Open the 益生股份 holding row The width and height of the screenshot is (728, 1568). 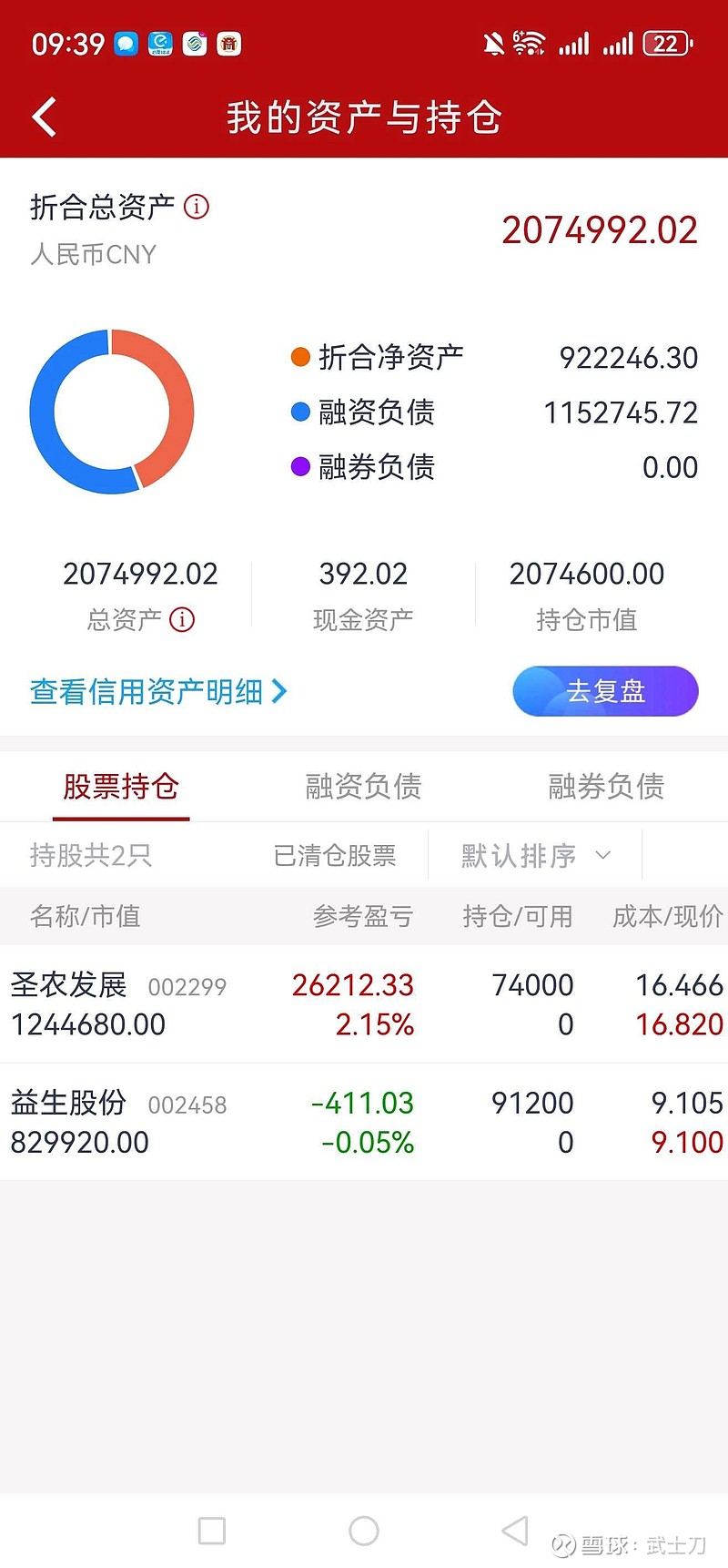pyautogui.click(x=364, y=1122)
